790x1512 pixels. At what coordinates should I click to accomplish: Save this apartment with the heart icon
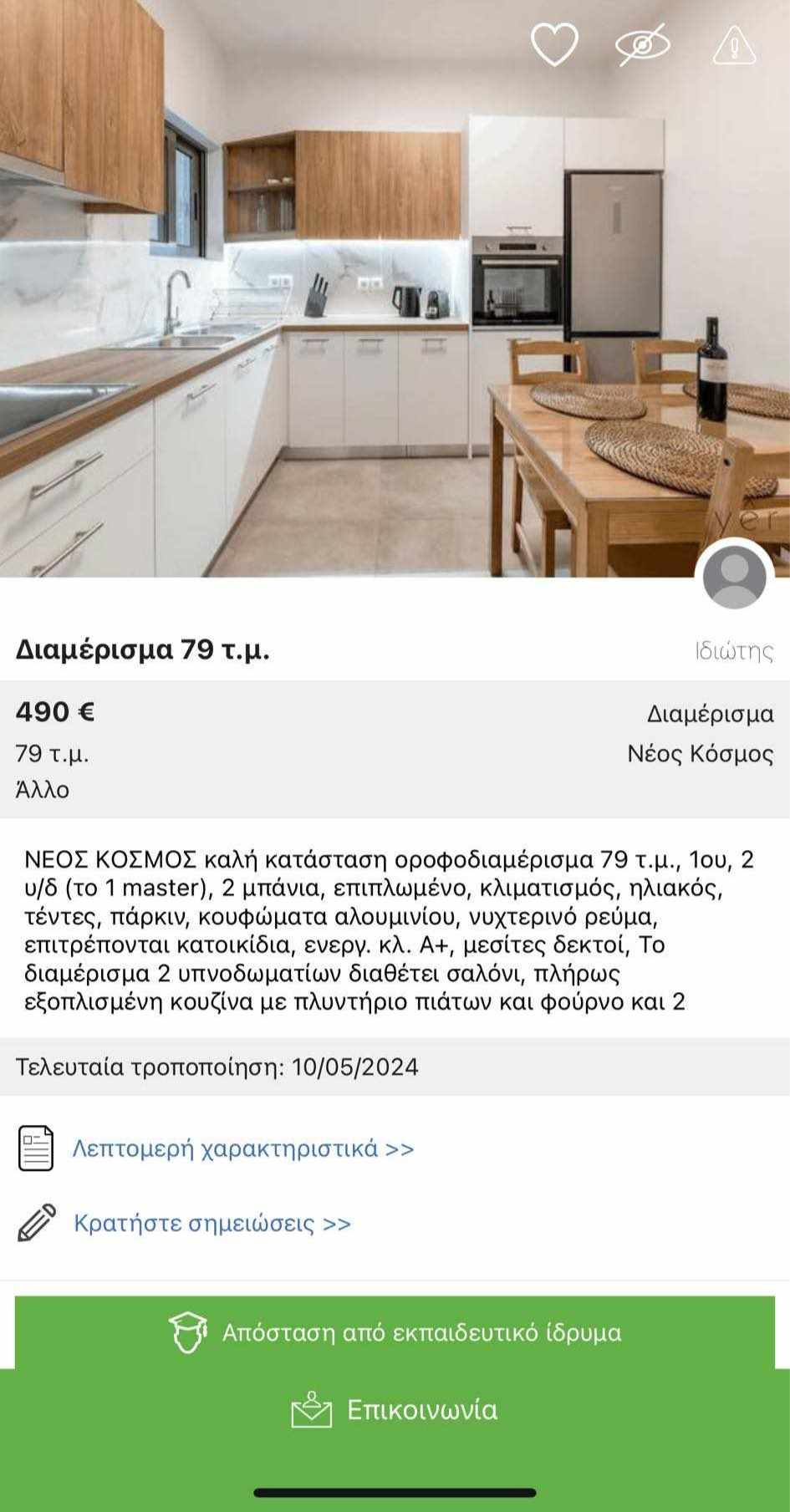pyautogui.click(x=554, y=44)
